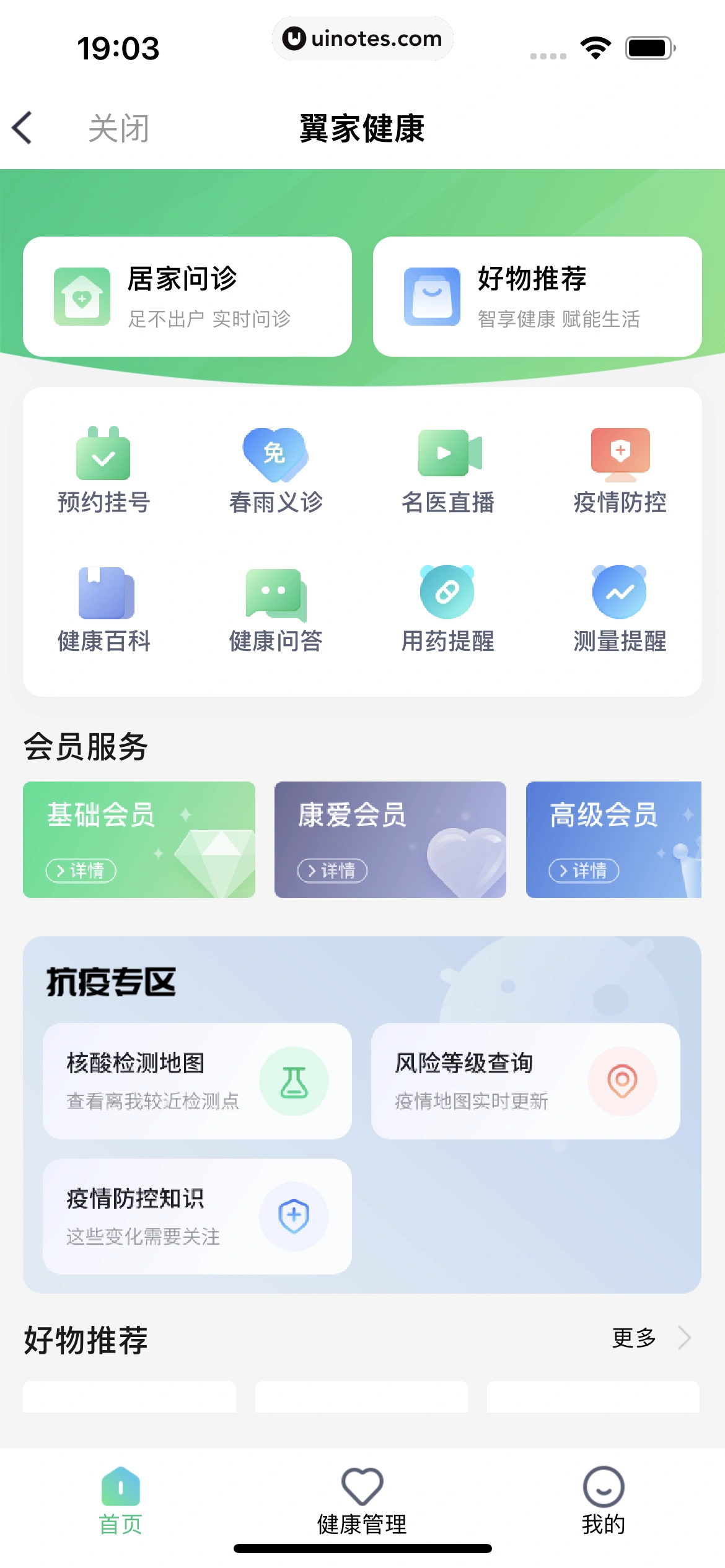The height and width of the screenshot is (1568, 725).
Task: View details of 高级会员
Action: tap(584, 871)
